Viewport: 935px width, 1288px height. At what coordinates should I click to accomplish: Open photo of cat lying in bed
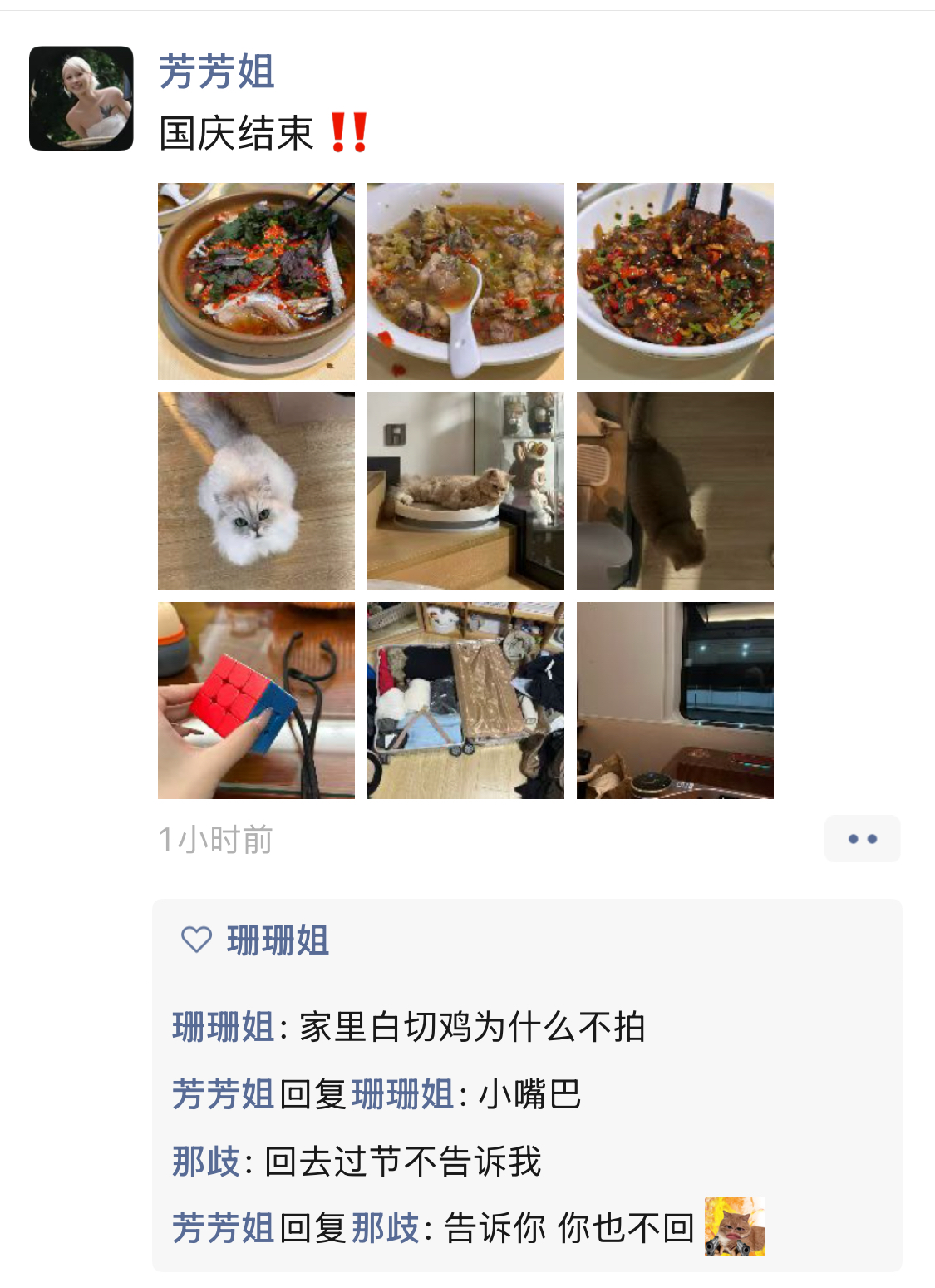(x=465, y=491)
